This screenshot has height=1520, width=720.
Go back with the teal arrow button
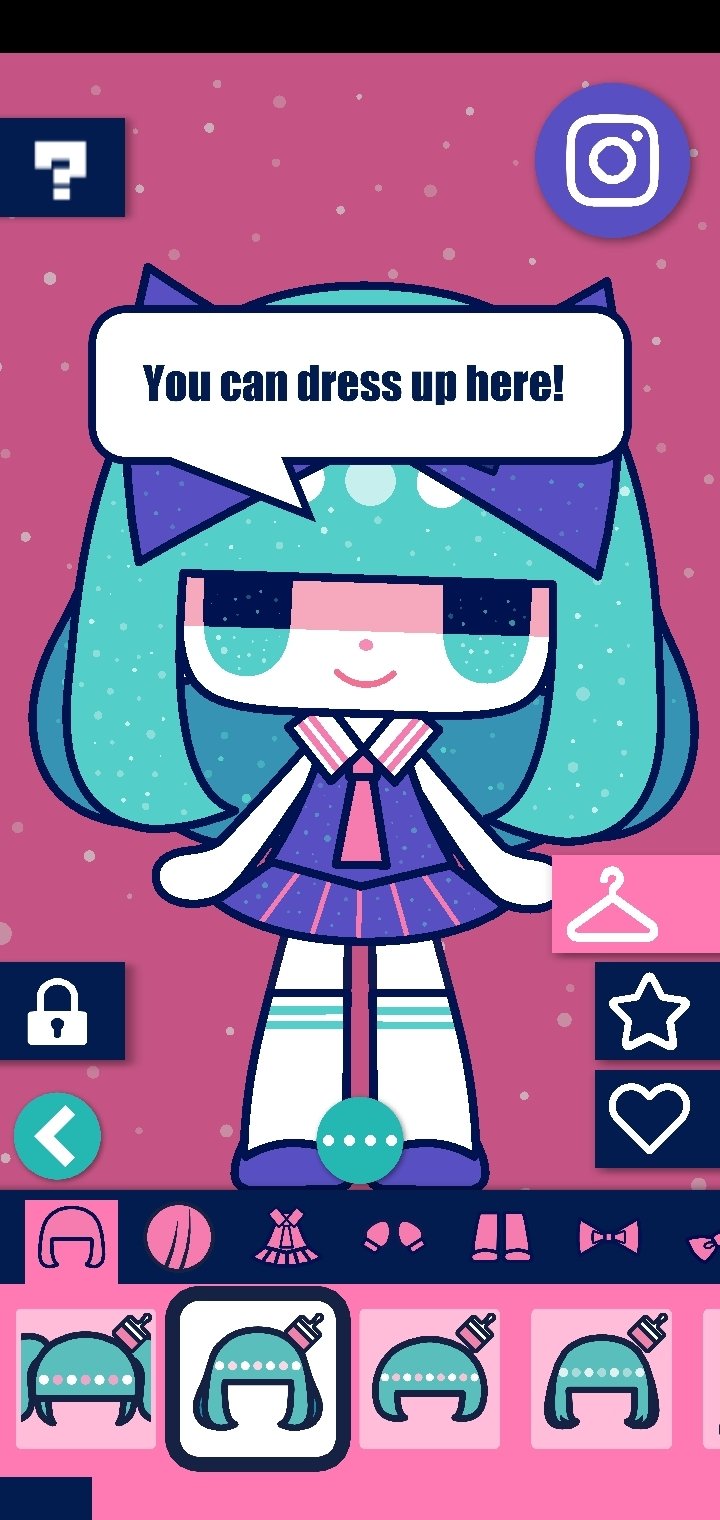(x=57, y=1136)
